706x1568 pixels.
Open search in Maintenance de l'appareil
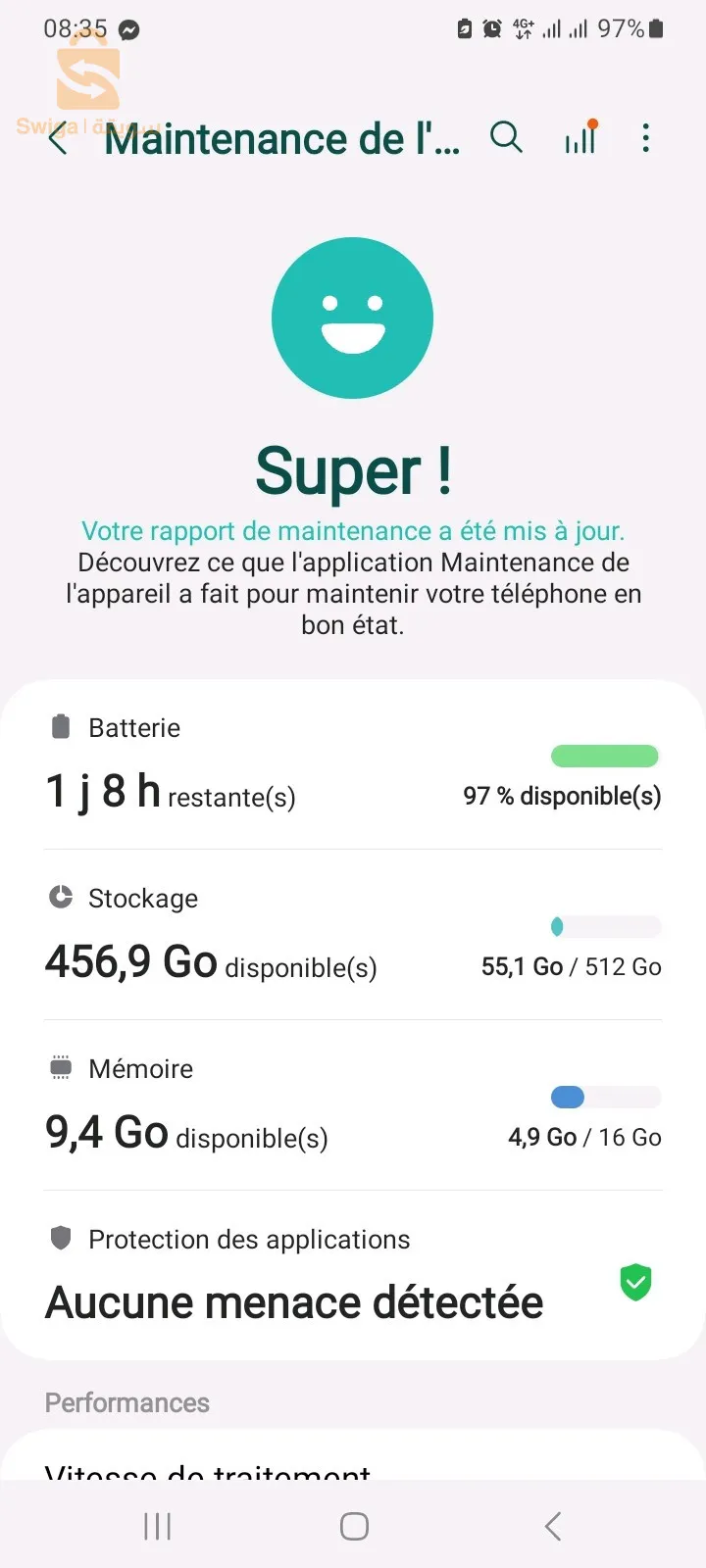(x=506, y=137)
